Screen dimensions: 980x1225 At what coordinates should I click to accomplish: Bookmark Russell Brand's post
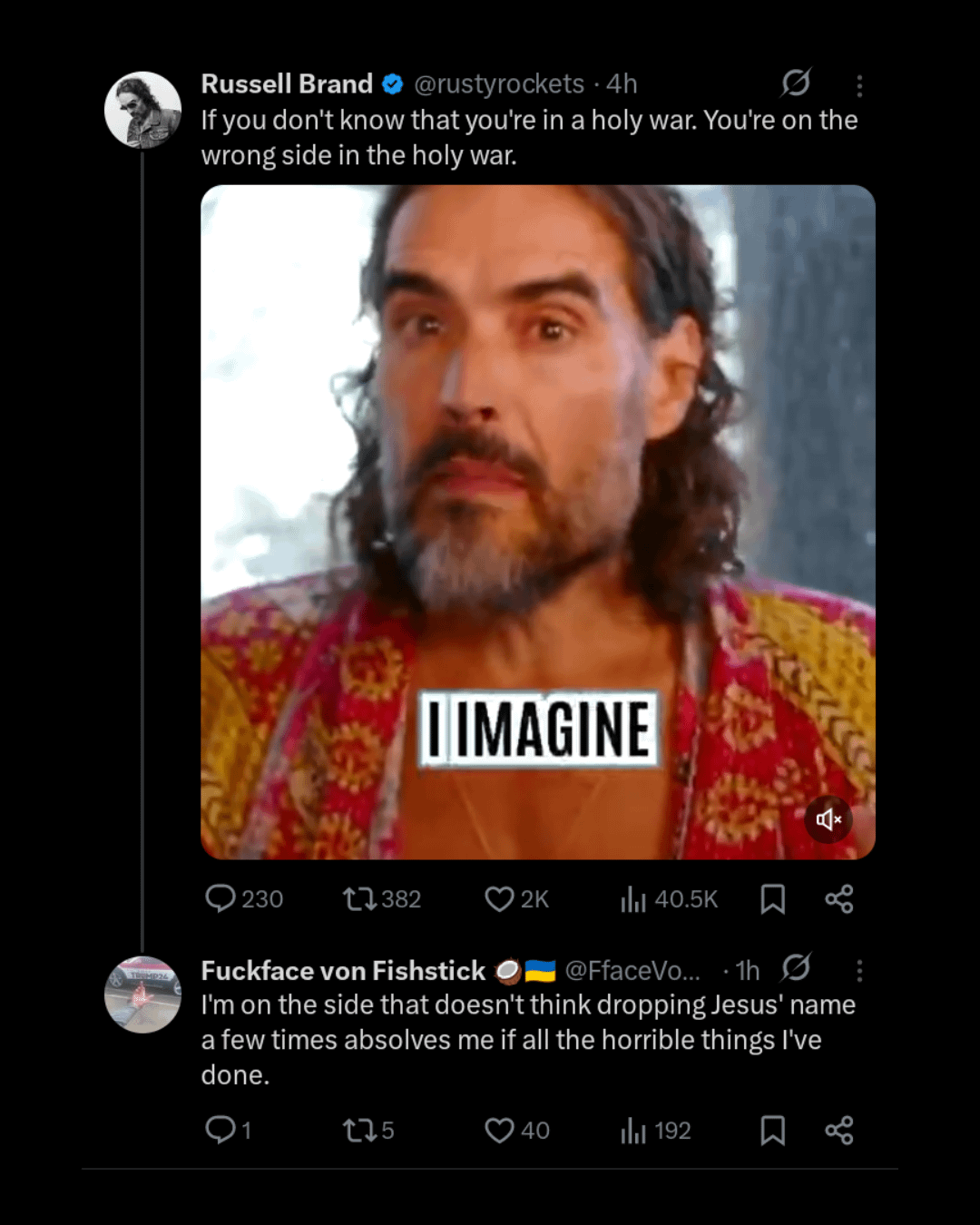click(772, 898)
